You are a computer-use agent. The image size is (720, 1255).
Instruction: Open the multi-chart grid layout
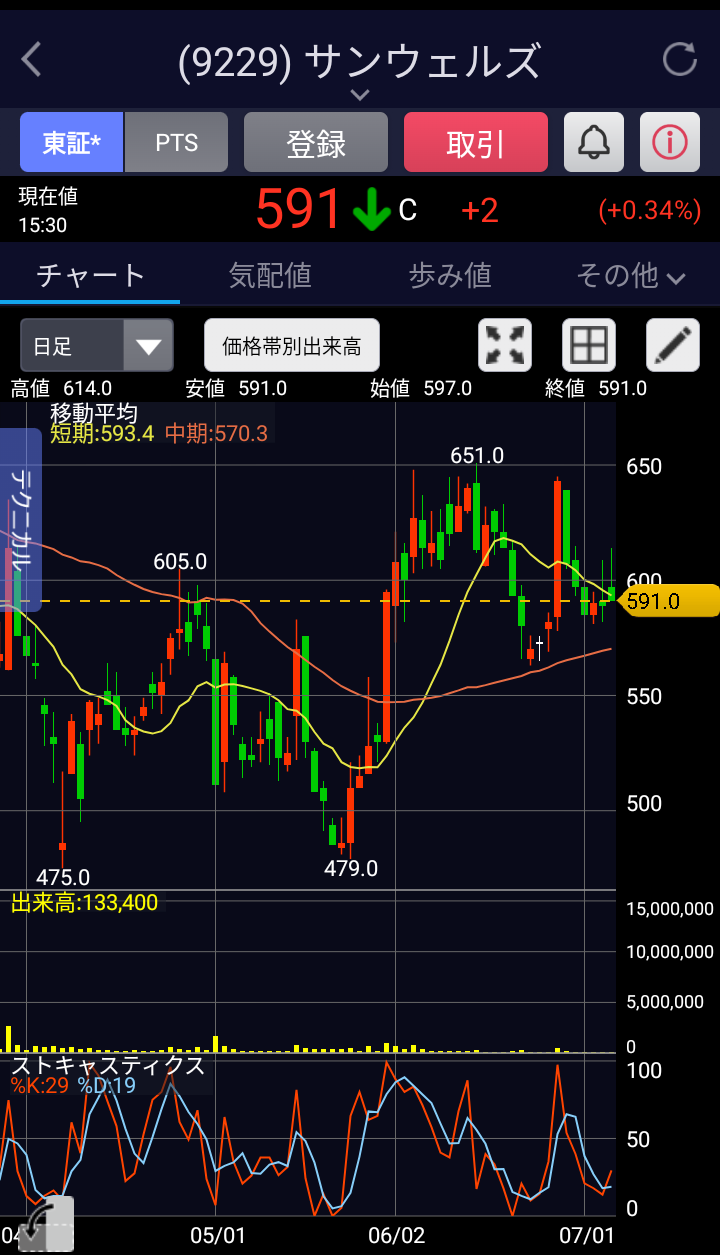pos(589,346)
